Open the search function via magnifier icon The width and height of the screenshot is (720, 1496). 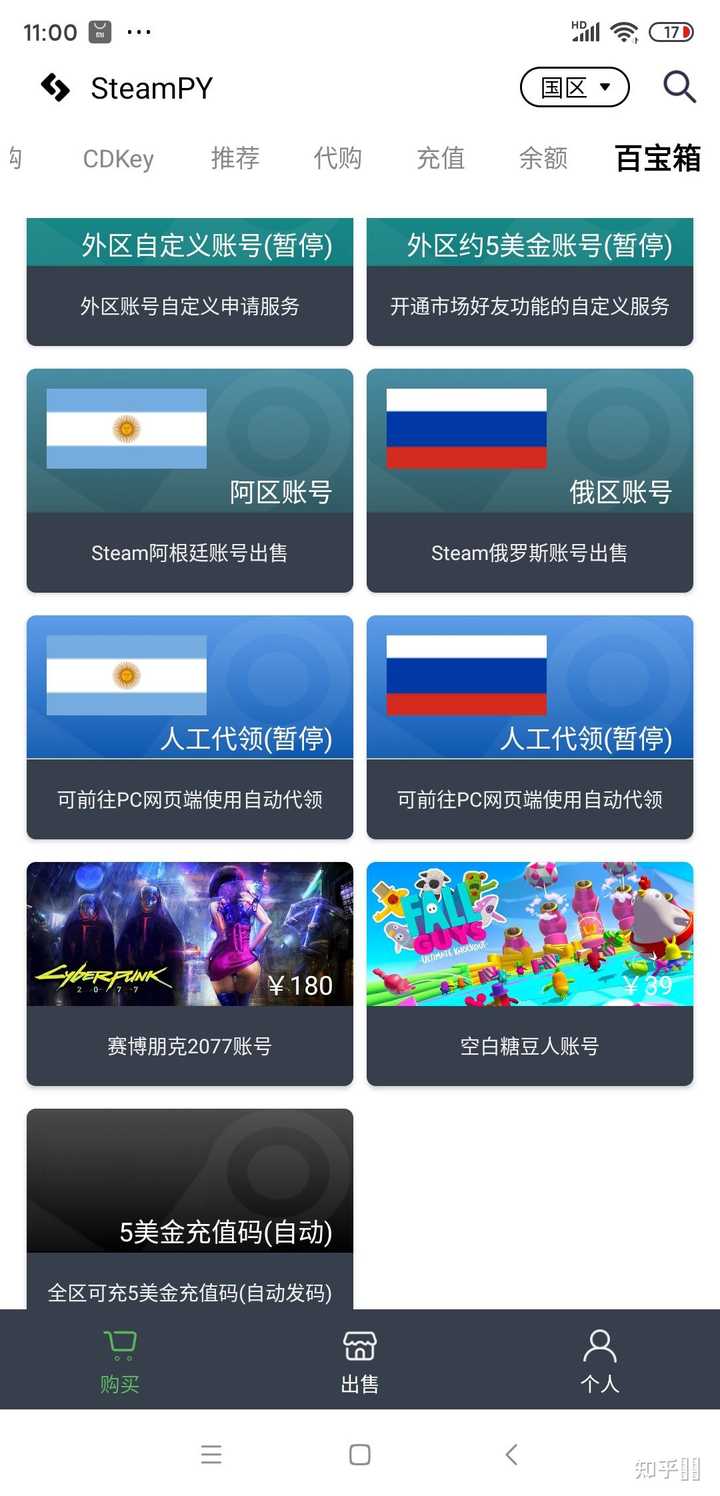tap(679, 87)
